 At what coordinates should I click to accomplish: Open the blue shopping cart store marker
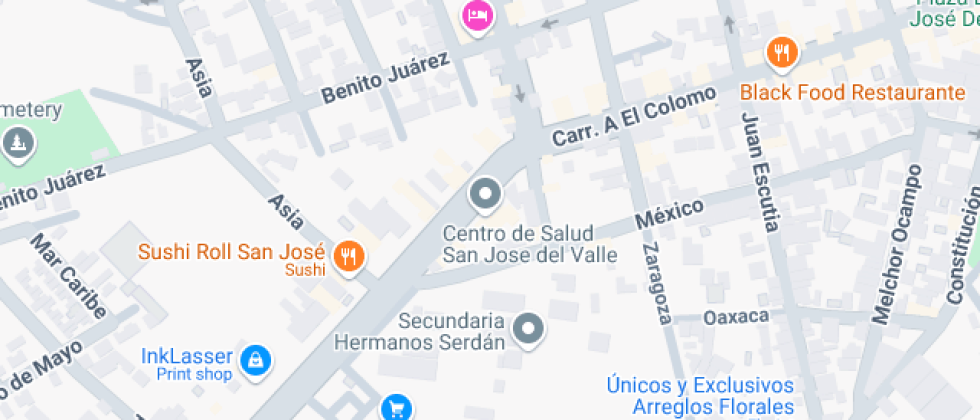click(397, 407)
